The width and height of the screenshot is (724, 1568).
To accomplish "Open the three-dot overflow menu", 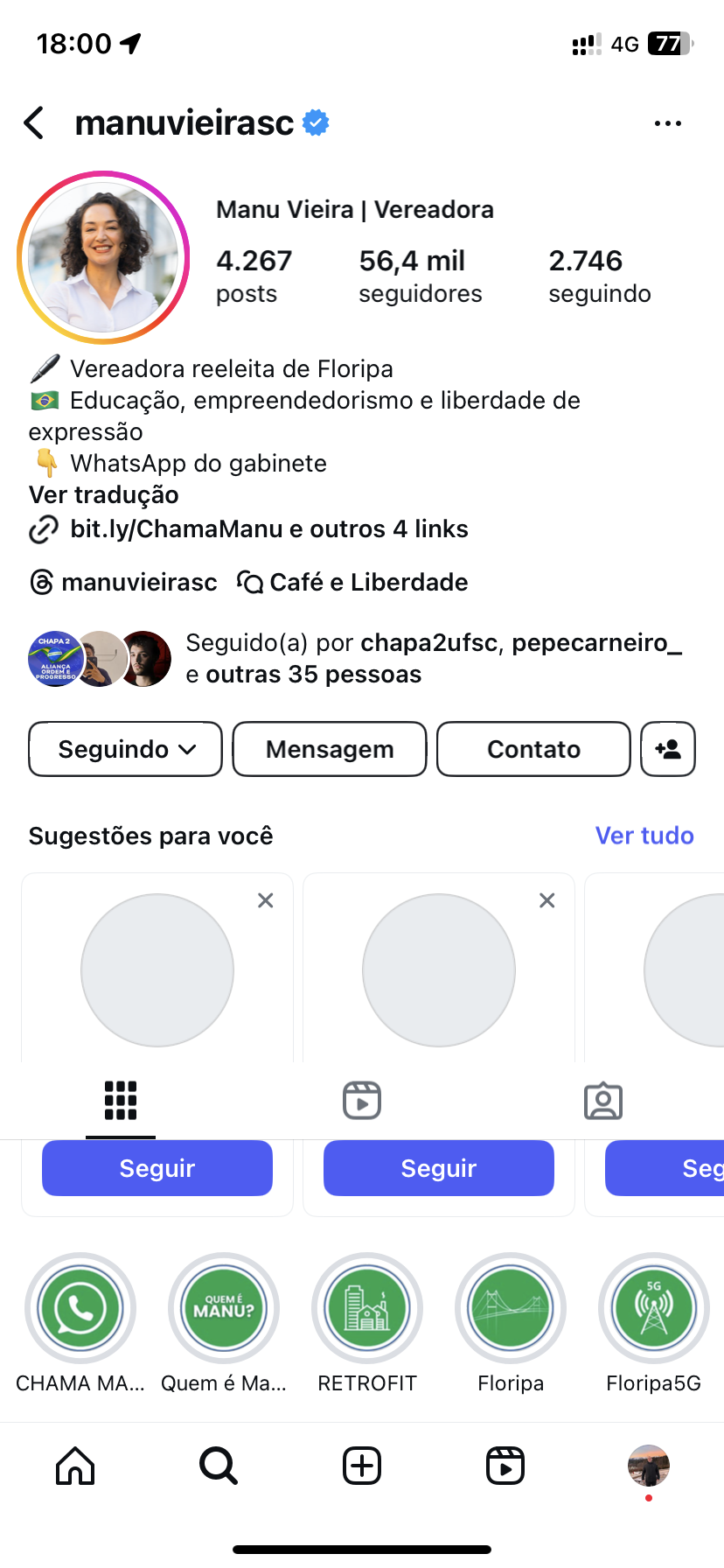I will tap(667, 124).
